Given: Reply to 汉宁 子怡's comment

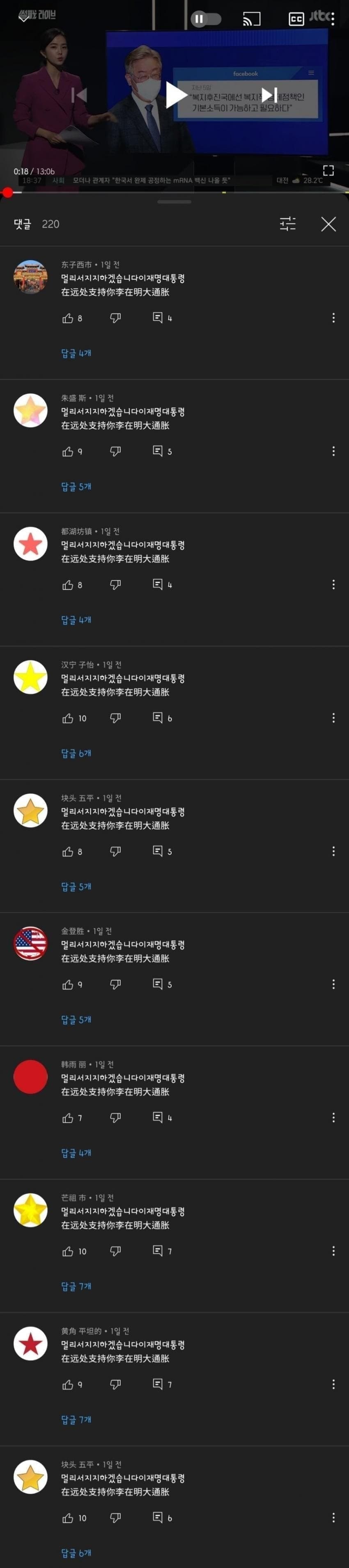Looking at the screenshot, I should [x=158, y=718].
